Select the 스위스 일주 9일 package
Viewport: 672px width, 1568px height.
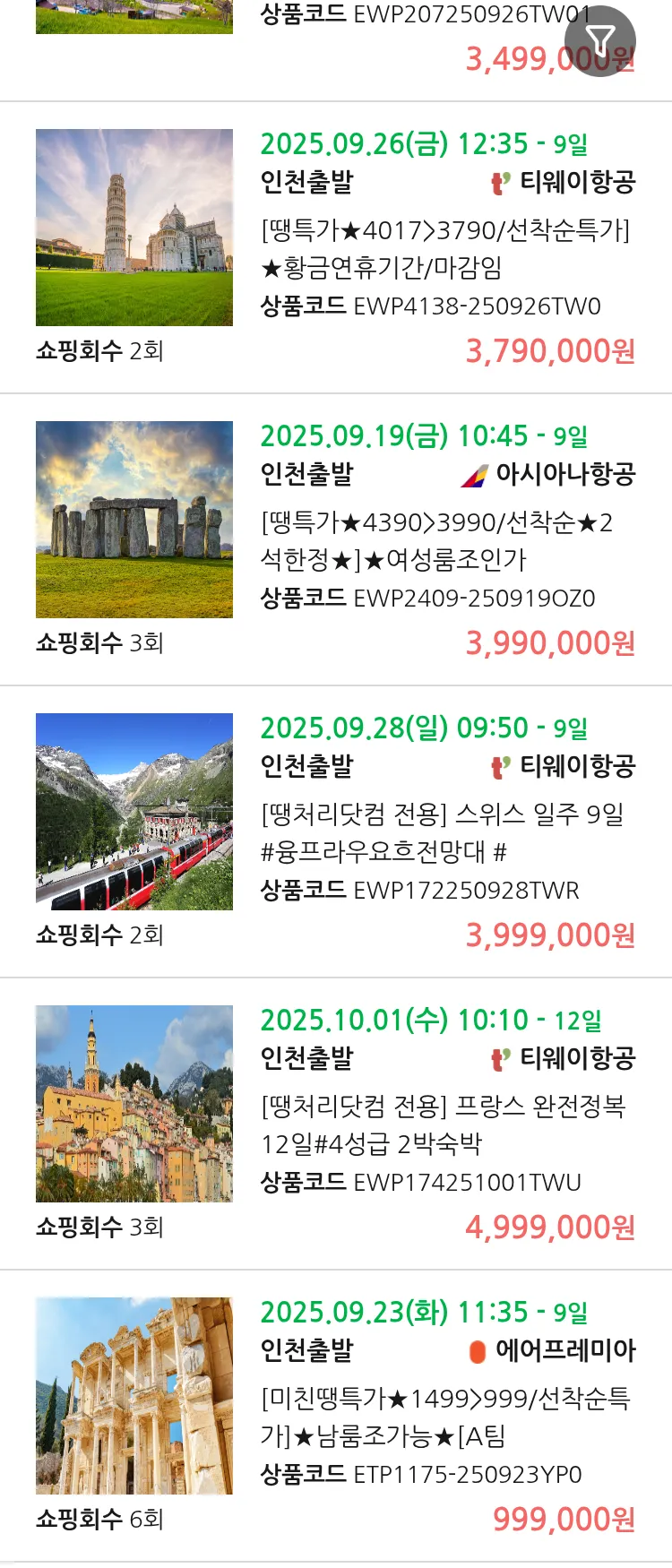coord(444,833)
